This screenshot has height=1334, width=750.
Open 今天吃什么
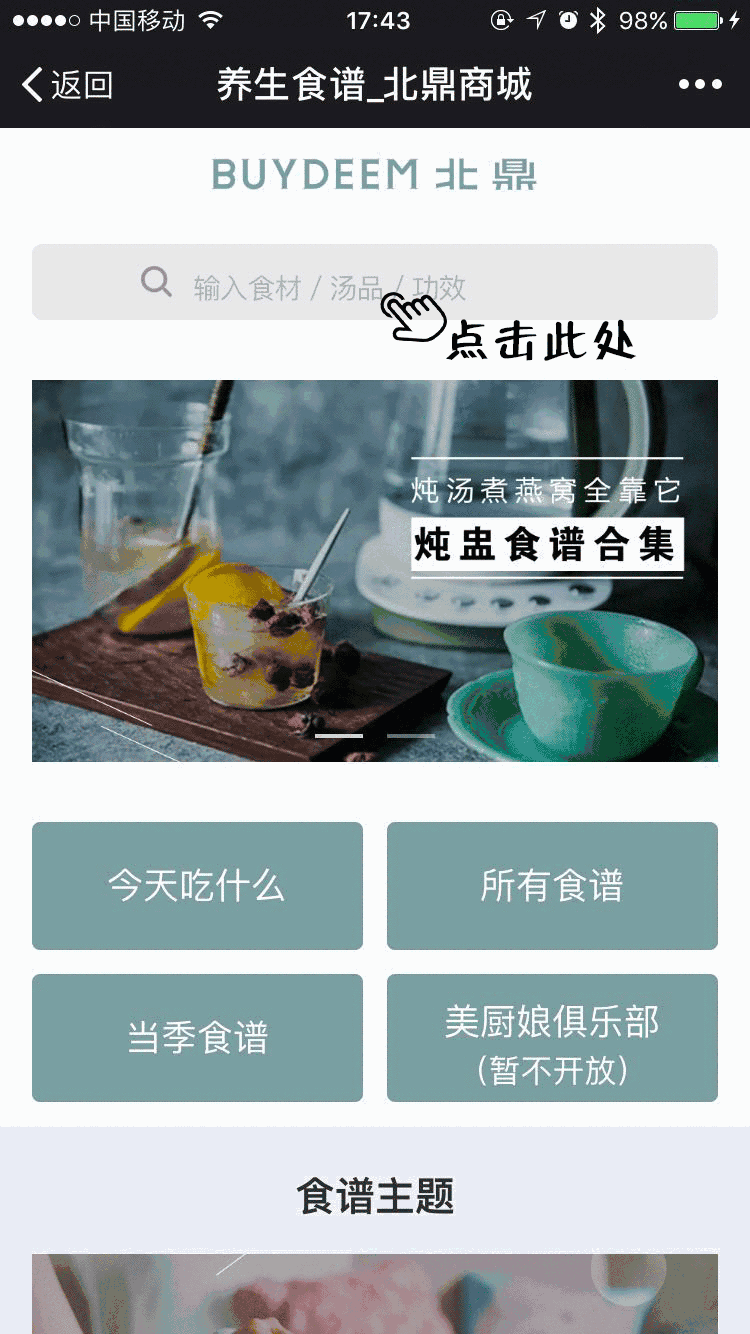197,886
